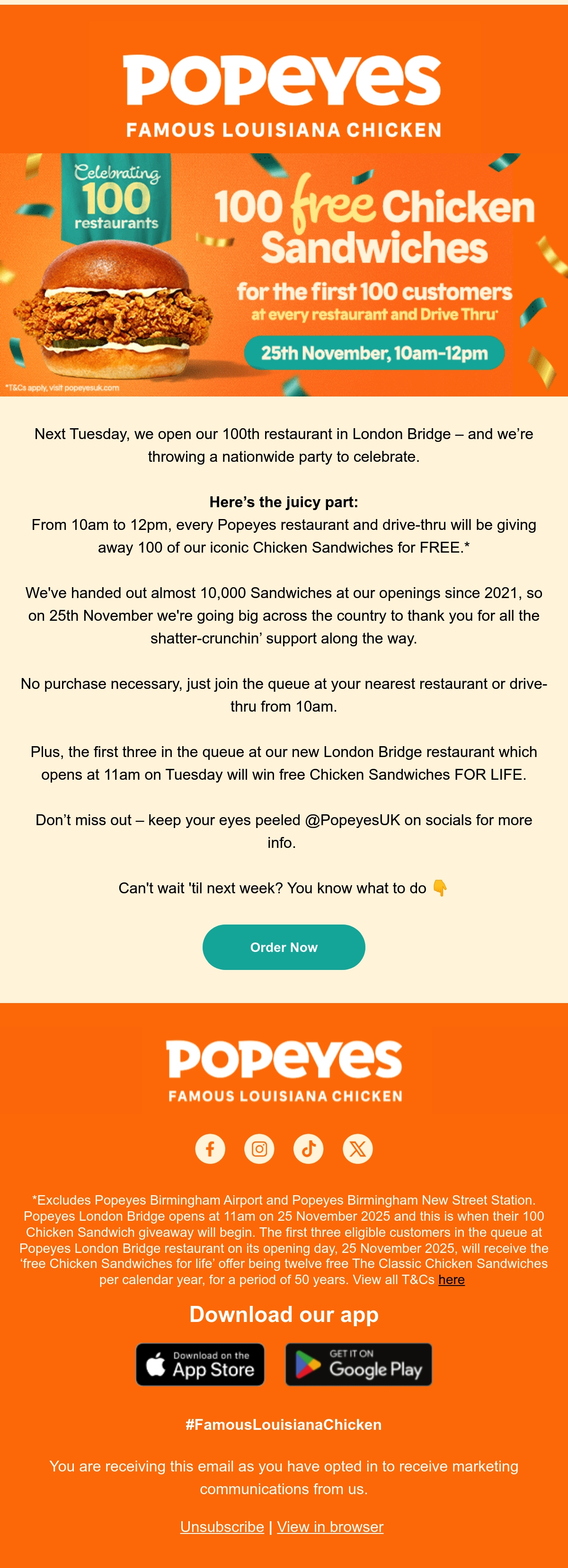Open the Popeyes Facebook page icon
Viewport: 568px width, 1568px height.
pyautogui.click(x=210, y=1149)
